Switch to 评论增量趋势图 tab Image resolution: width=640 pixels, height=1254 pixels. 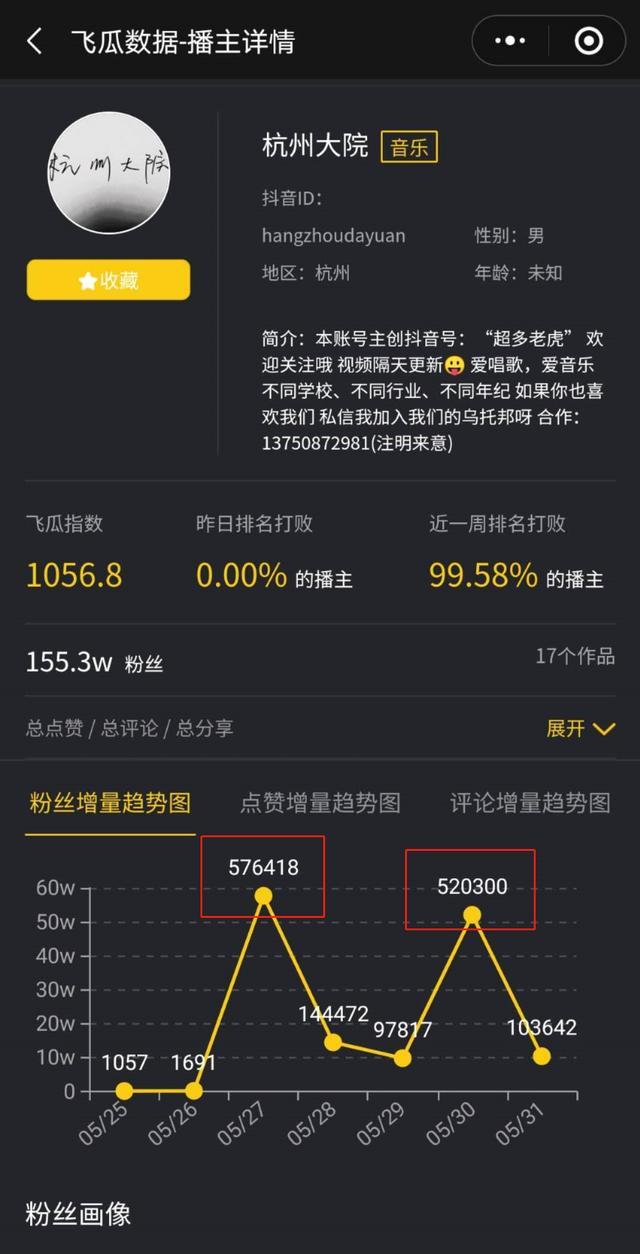pos(530,802)
